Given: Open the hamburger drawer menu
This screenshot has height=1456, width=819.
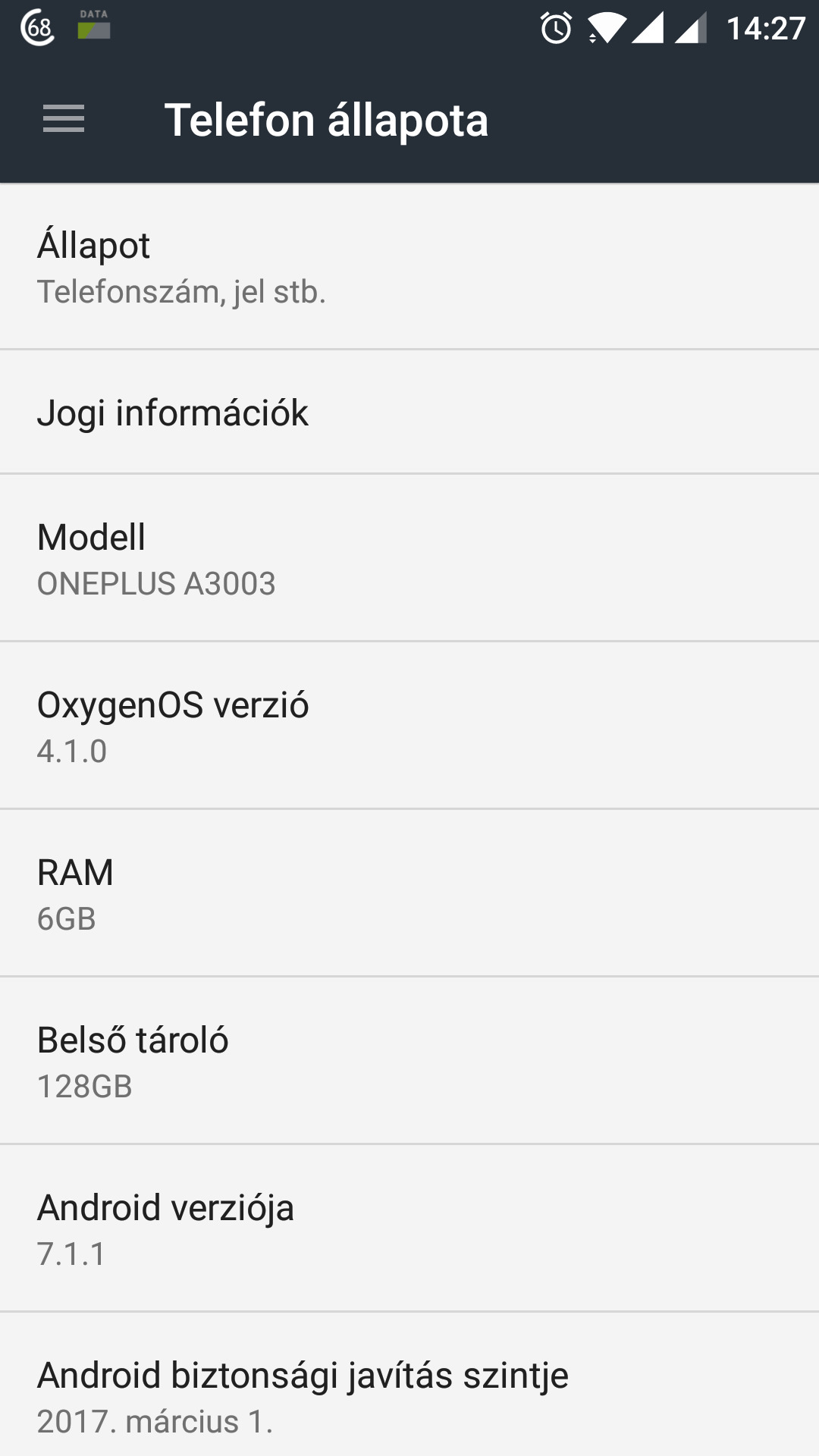Looking at the screenshot, I should pyautogui.click(x=64, y=119).
